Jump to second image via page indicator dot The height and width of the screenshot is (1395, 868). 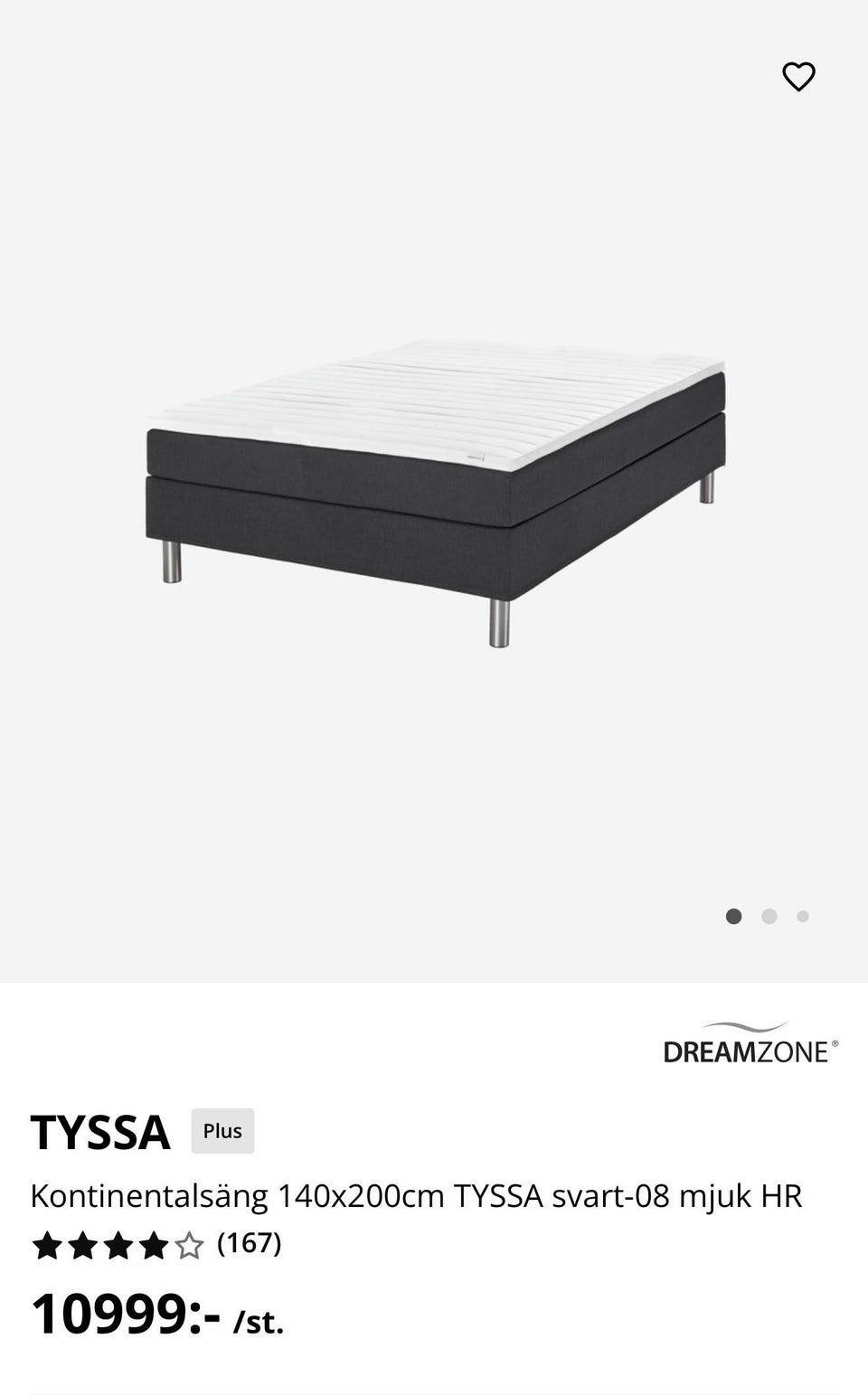[x=769, y=917]
